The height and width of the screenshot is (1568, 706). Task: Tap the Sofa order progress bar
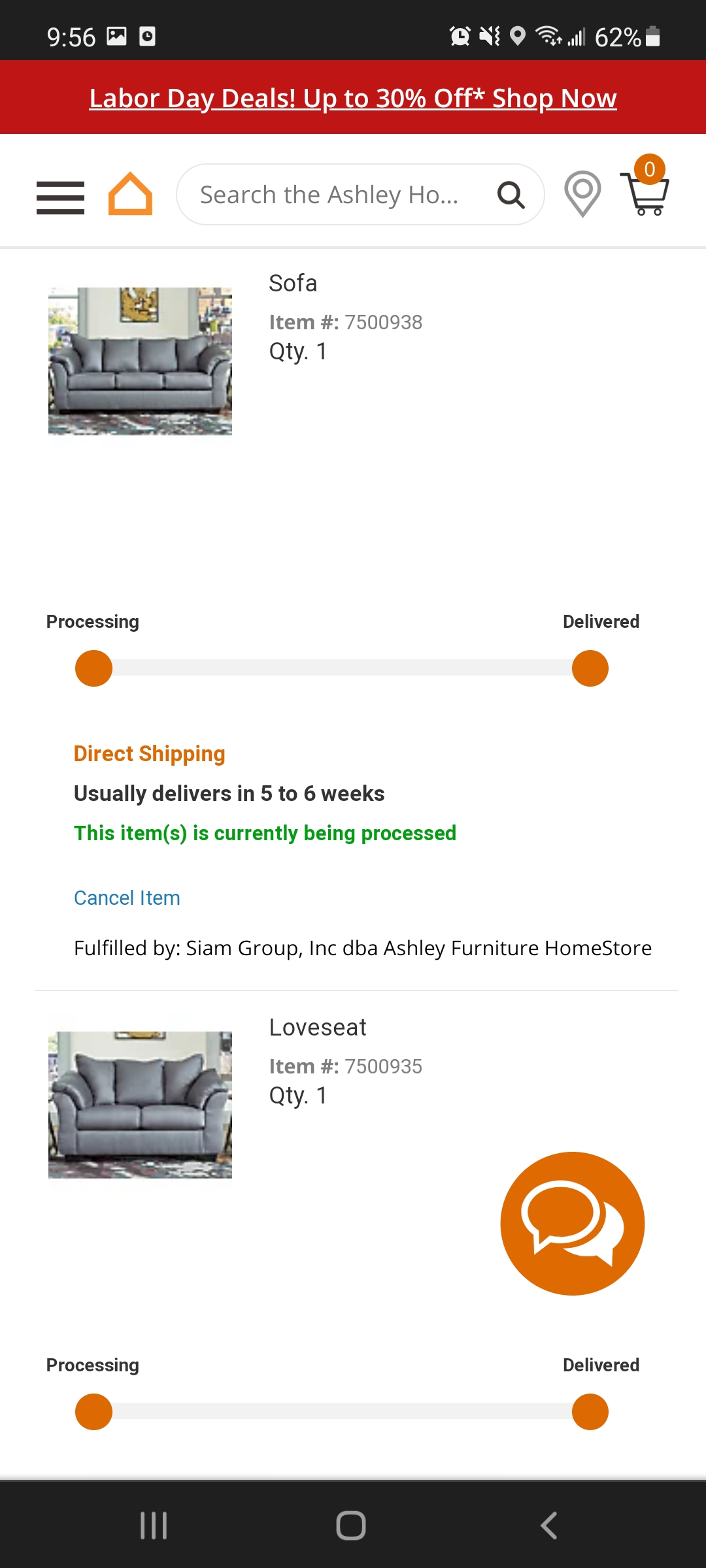341,668
